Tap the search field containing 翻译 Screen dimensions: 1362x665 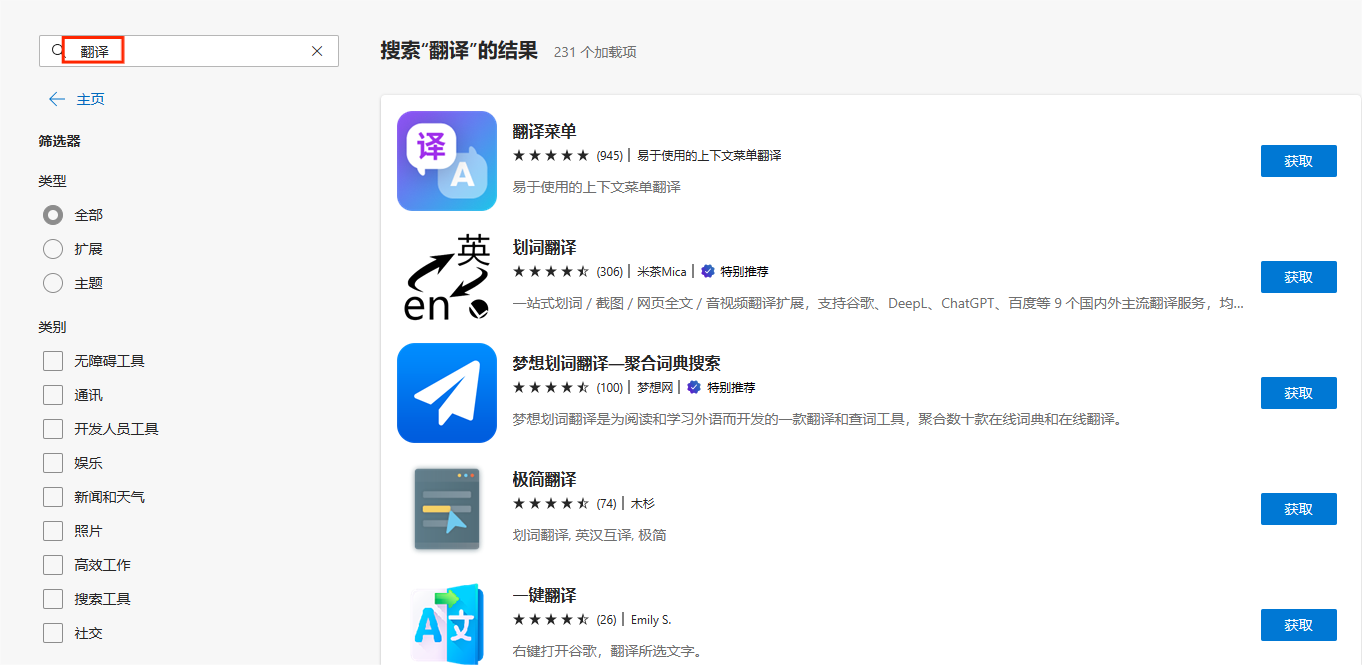point(190,51)
